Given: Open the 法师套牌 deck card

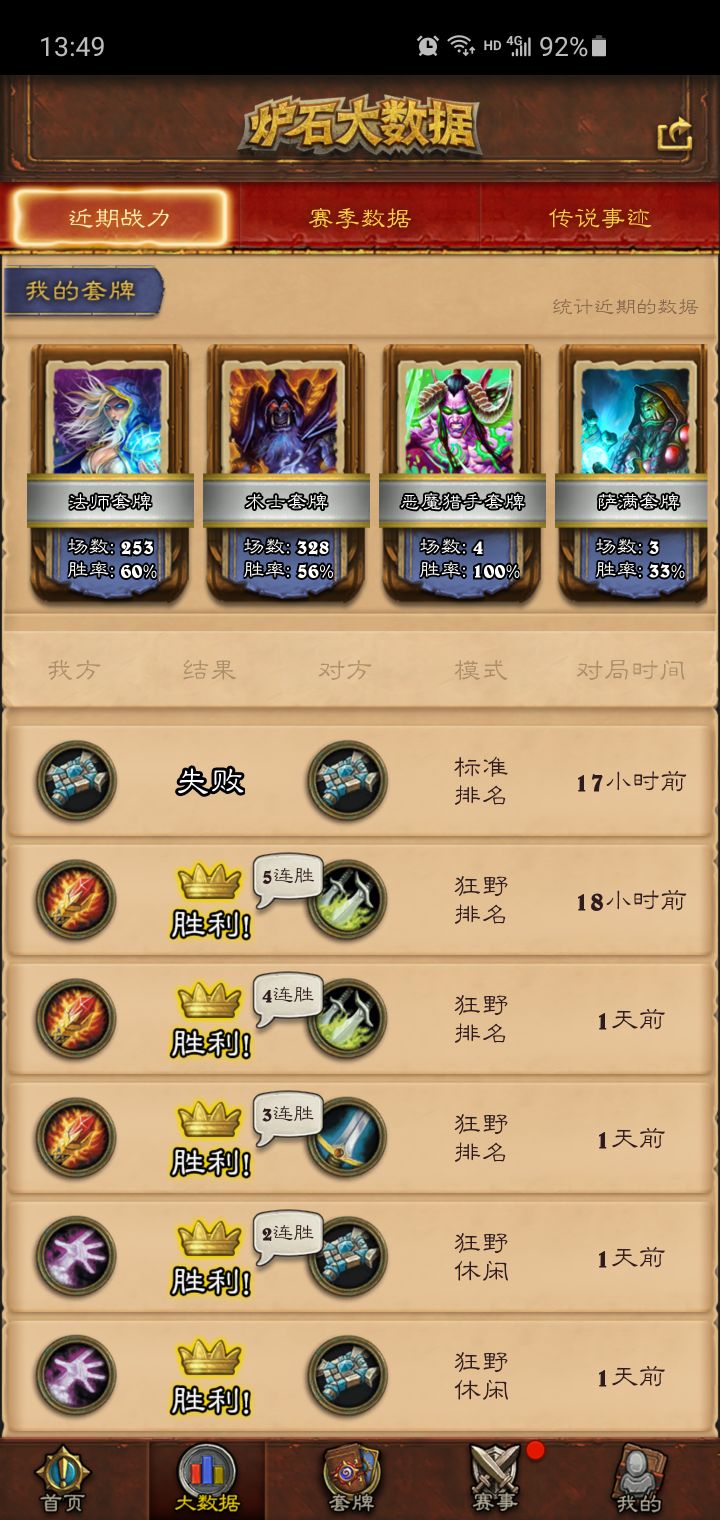Looking at the screenshot, I should (110, 472).
